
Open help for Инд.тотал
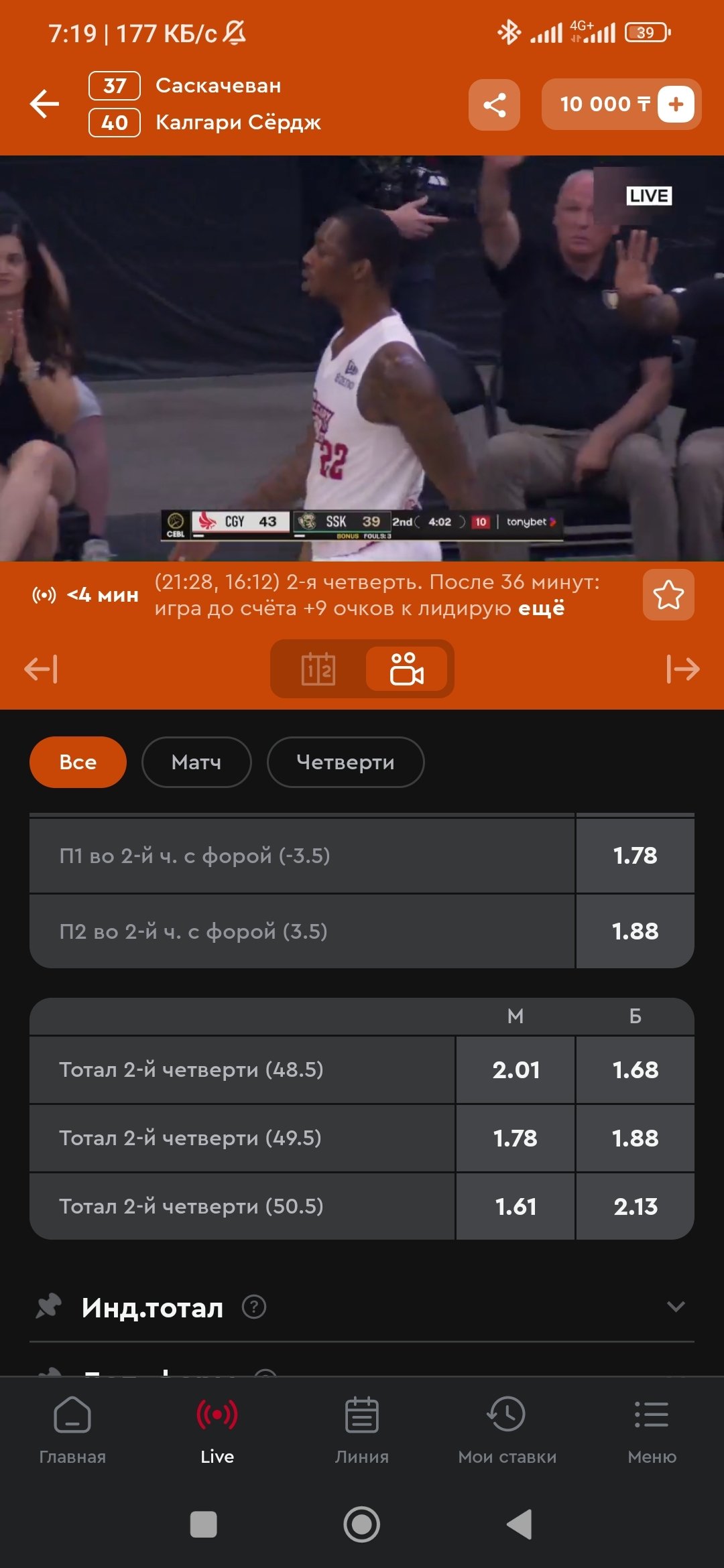pyautogui.click(x=254, y=1307)
